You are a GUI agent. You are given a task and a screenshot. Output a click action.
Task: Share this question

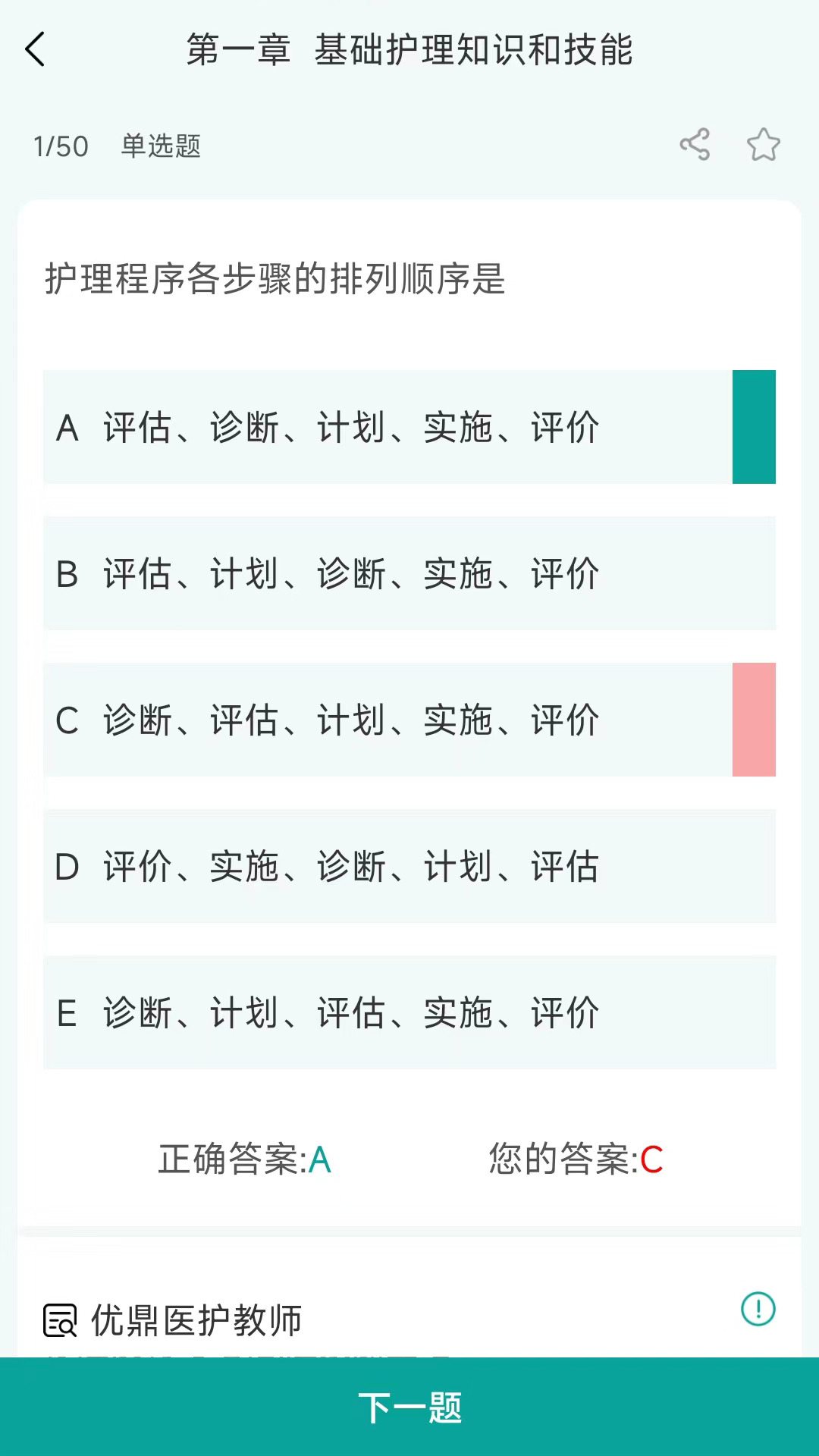695,144
